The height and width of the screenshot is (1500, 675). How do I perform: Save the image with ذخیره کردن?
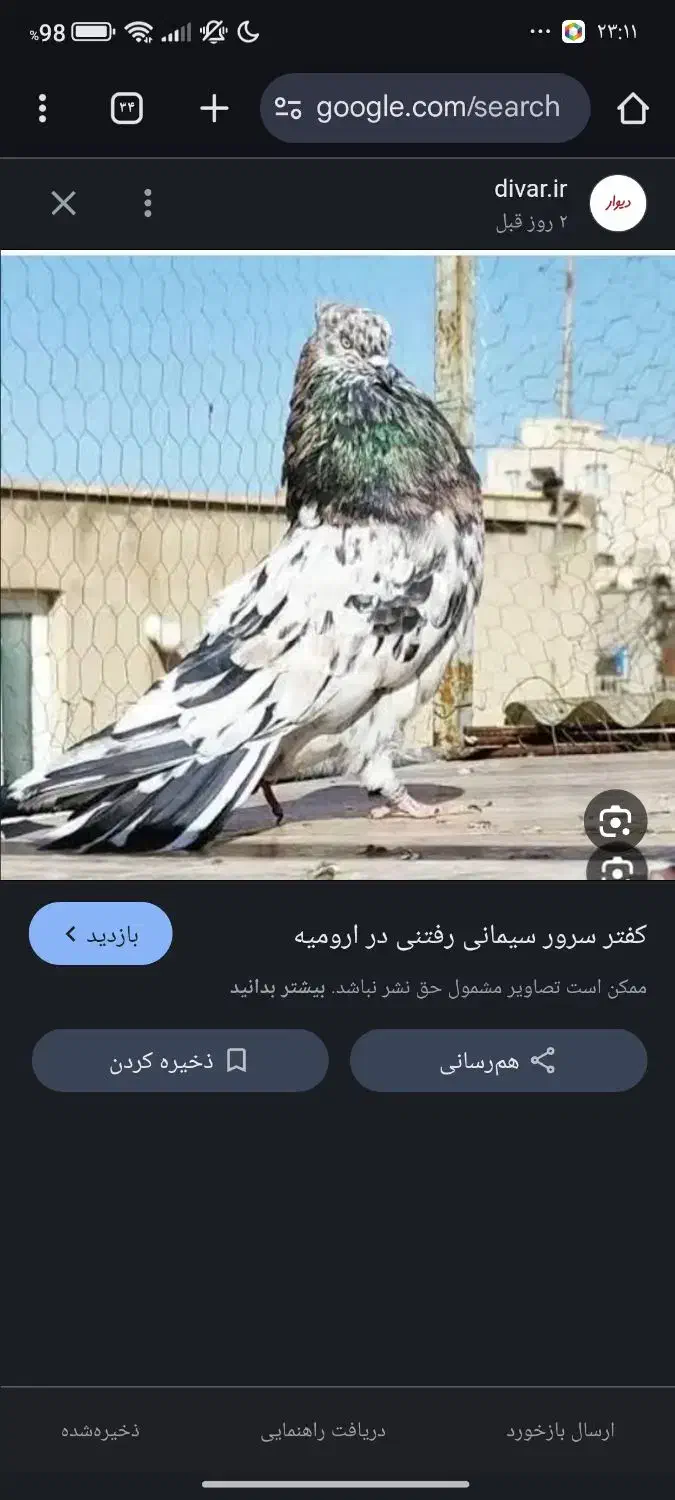tap(180, 1061)
